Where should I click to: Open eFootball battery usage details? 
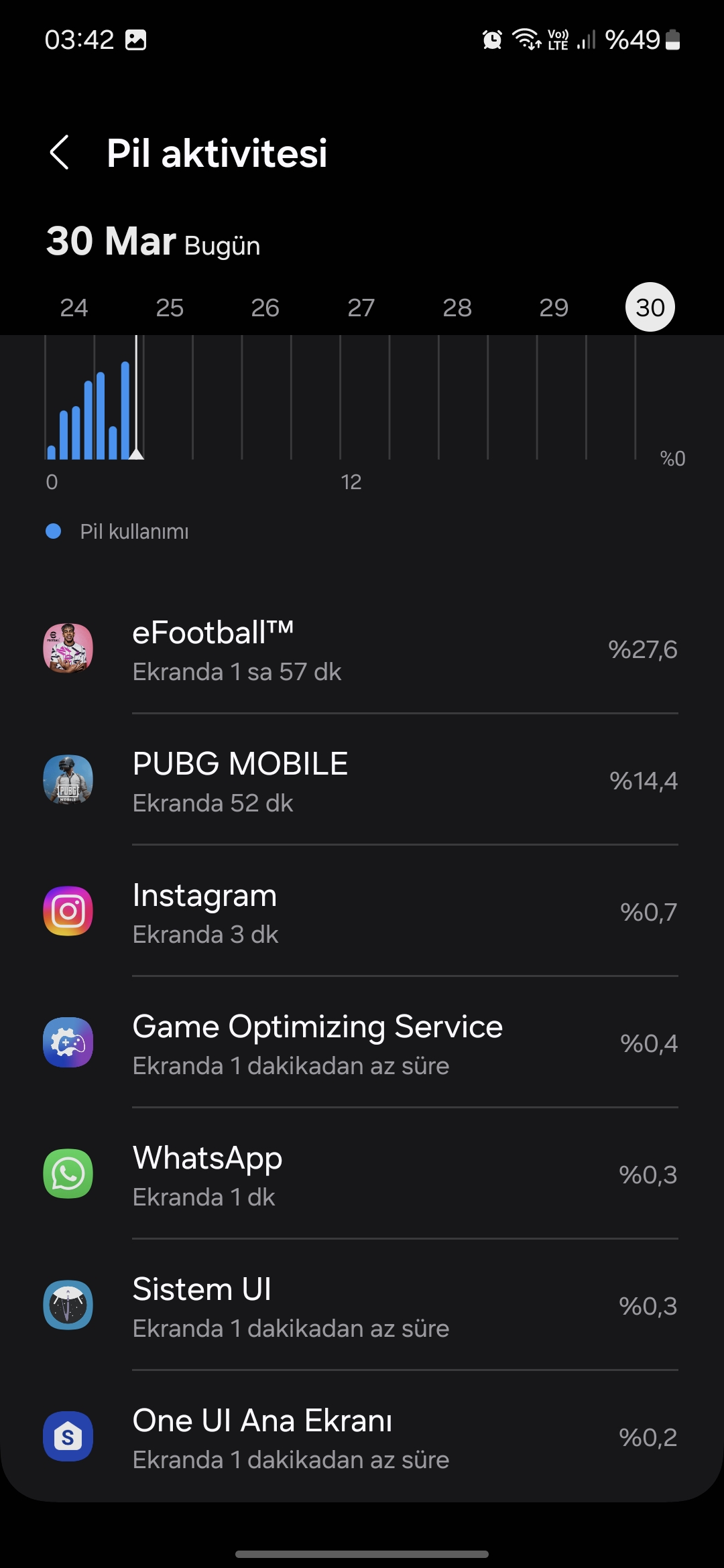(362, 649)
